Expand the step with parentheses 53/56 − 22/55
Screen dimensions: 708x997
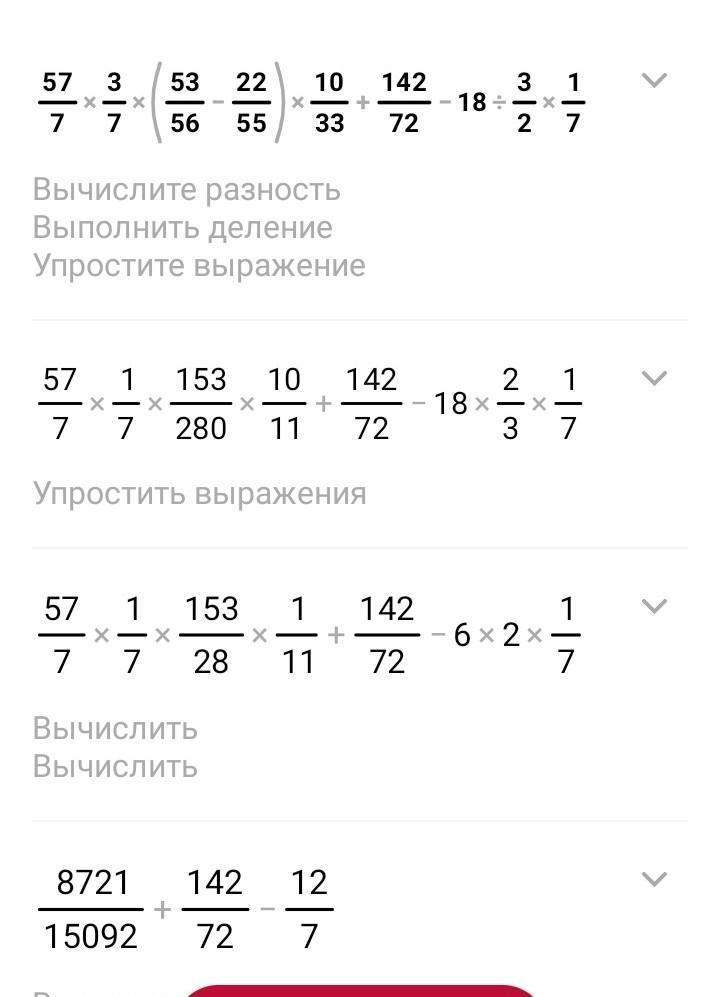[653, 80]
